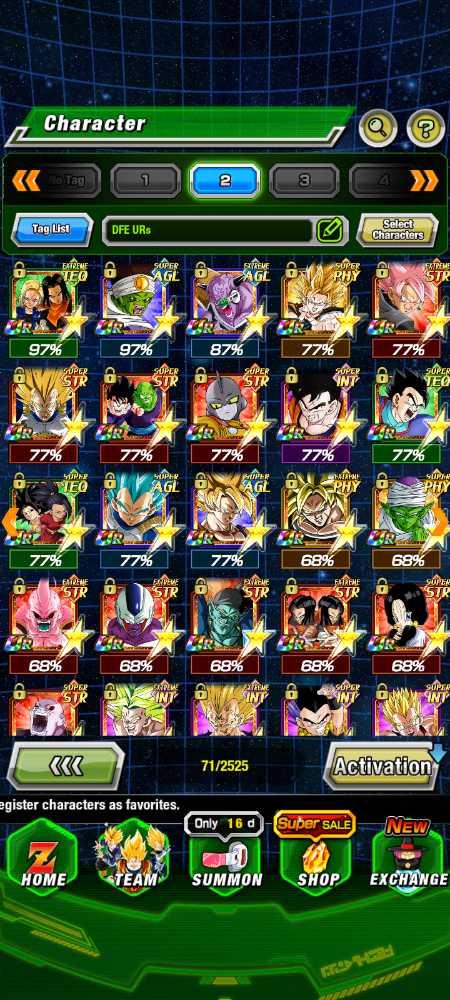Open the Summon menu
The image size is (450, 1000).
(227, 858)
